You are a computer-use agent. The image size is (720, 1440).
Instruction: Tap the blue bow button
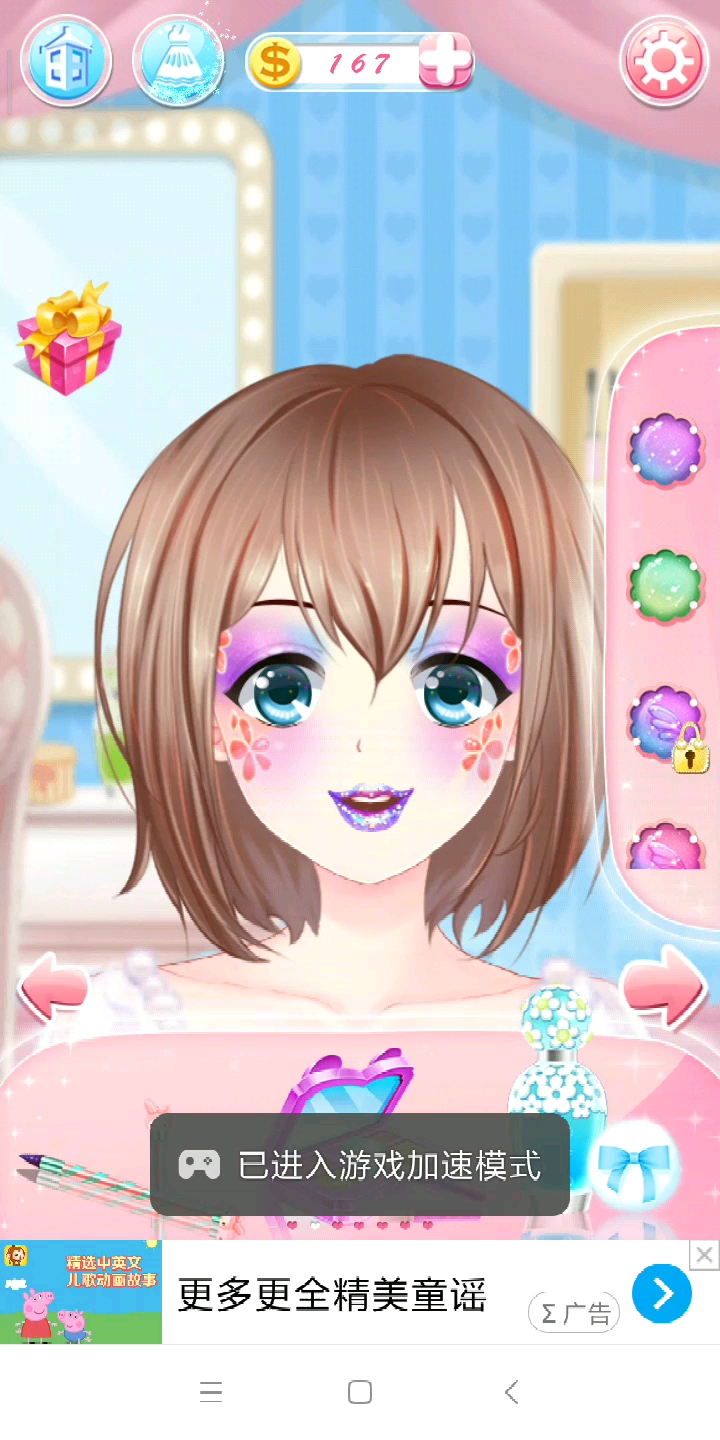tap(633, 1165)
